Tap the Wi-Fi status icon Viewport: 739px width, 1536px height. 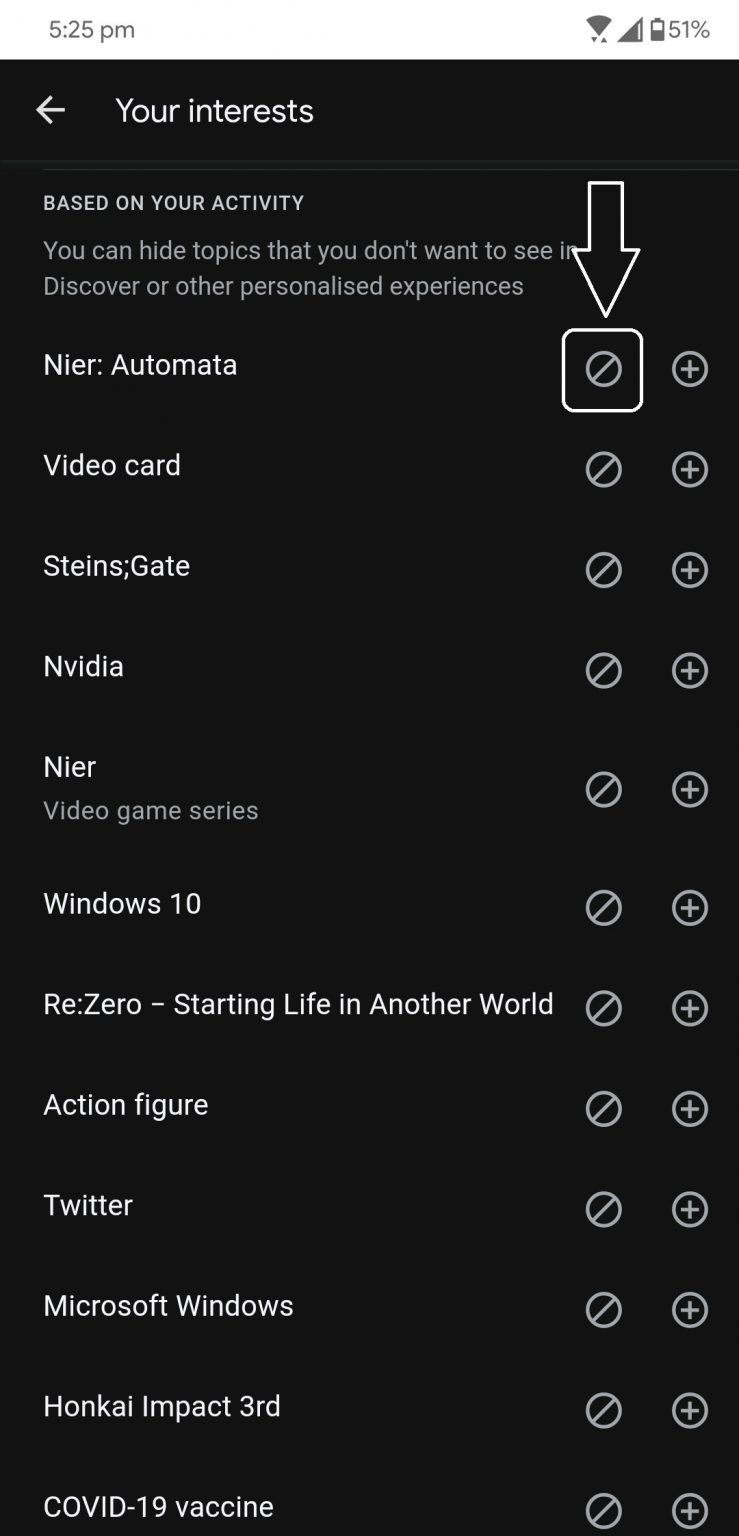598,29
